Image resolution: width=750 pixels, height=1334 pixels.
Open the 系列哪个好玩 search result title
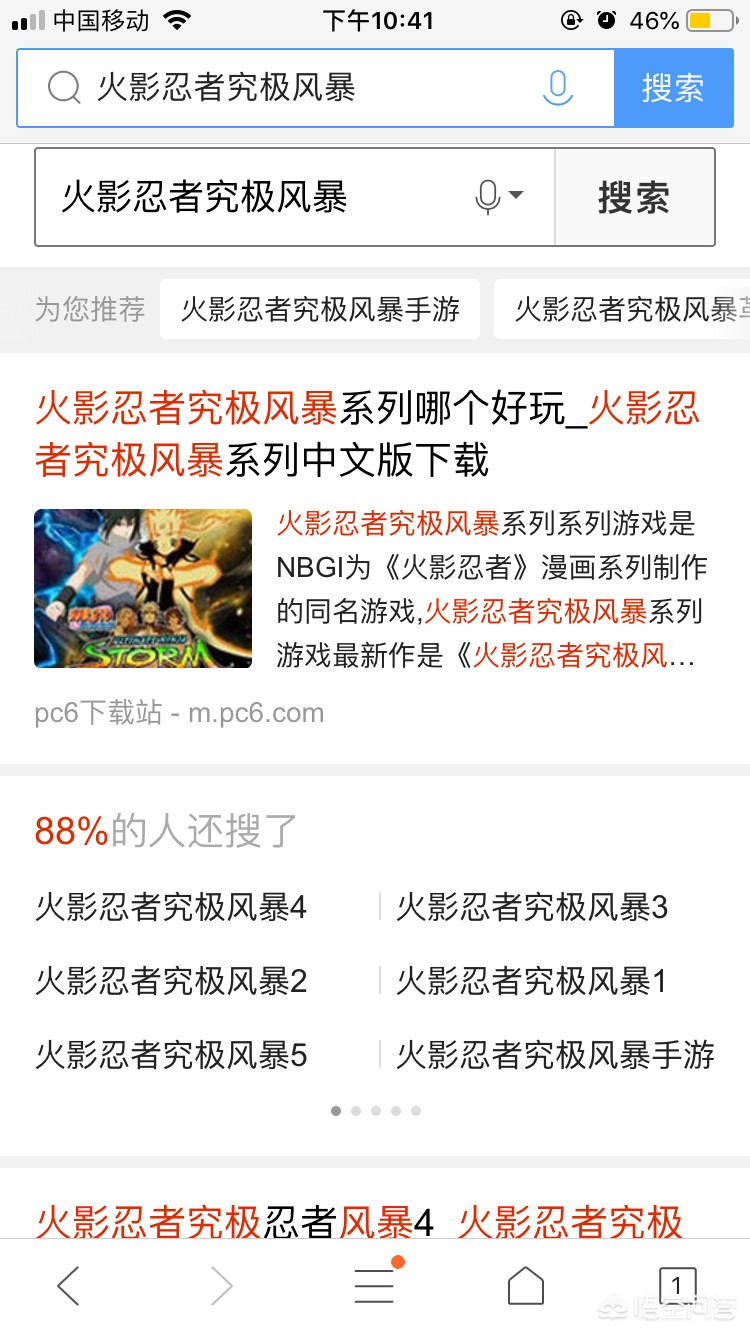367,434
